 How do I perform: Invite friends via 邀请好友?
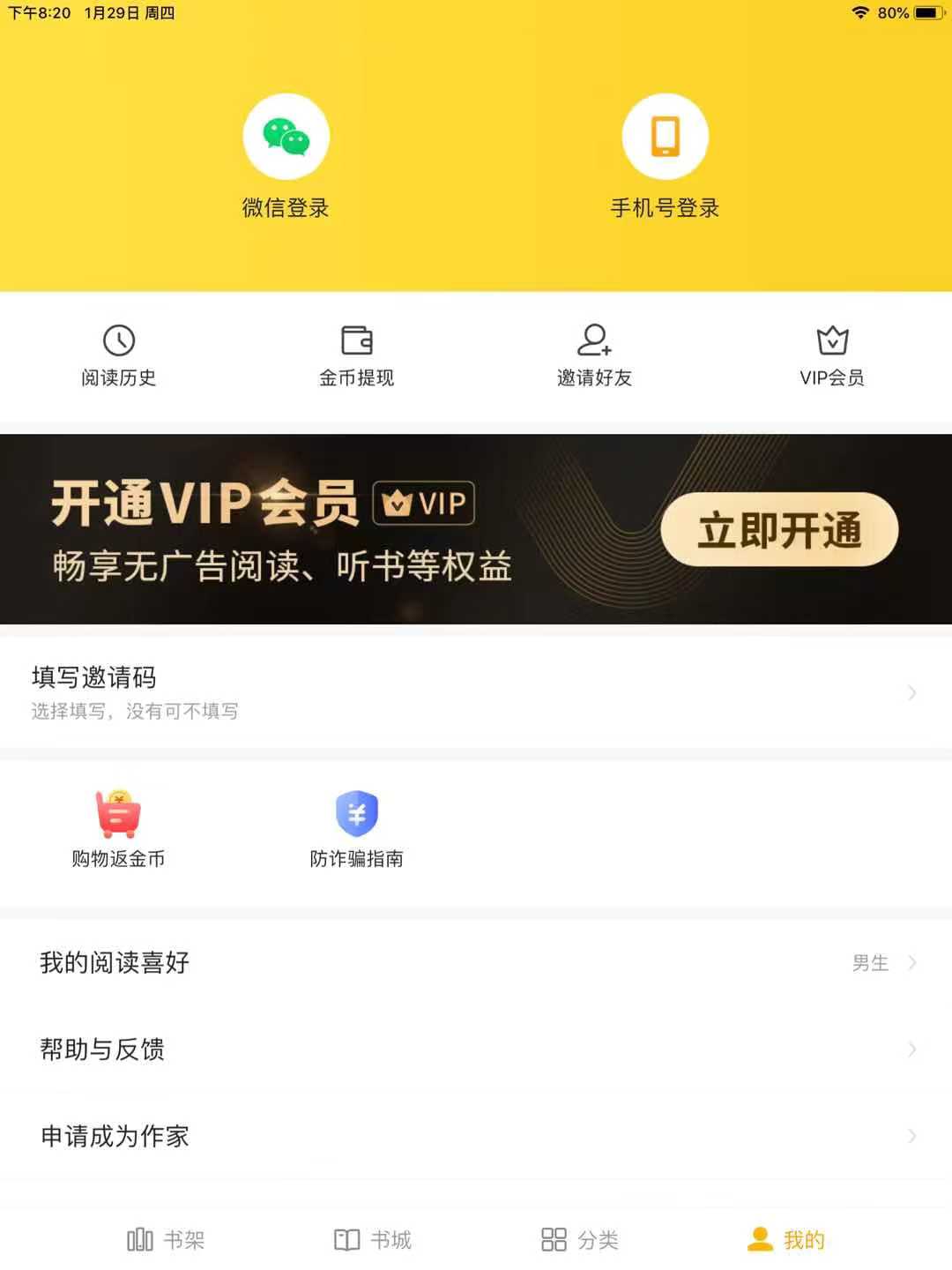(594, 355)
